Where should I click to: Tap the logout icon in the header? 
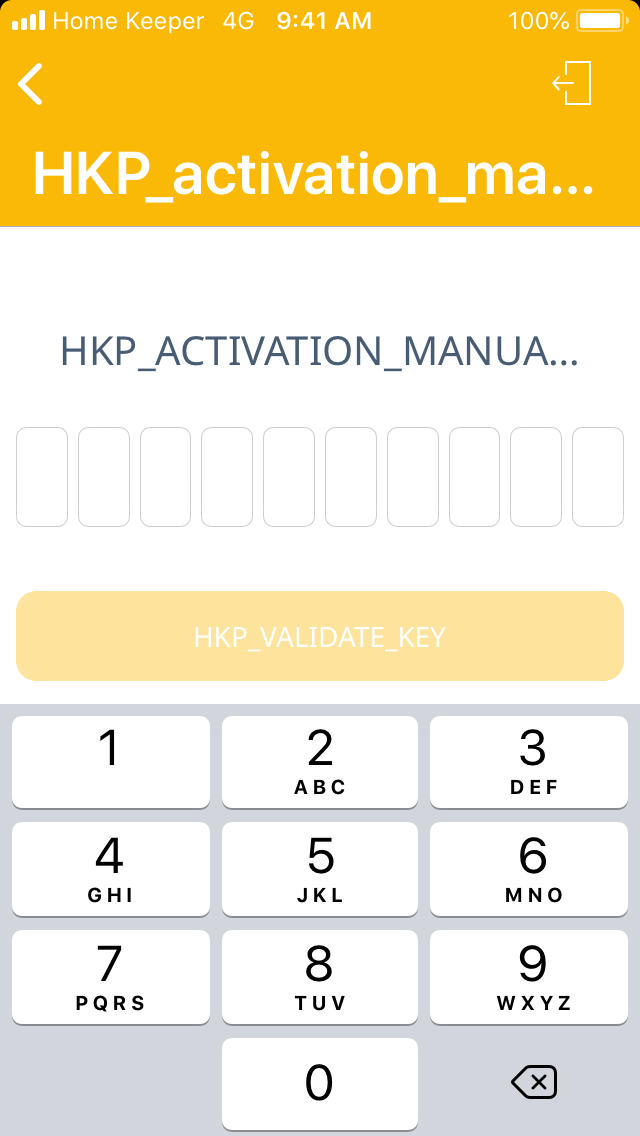[x=573, y=83]
